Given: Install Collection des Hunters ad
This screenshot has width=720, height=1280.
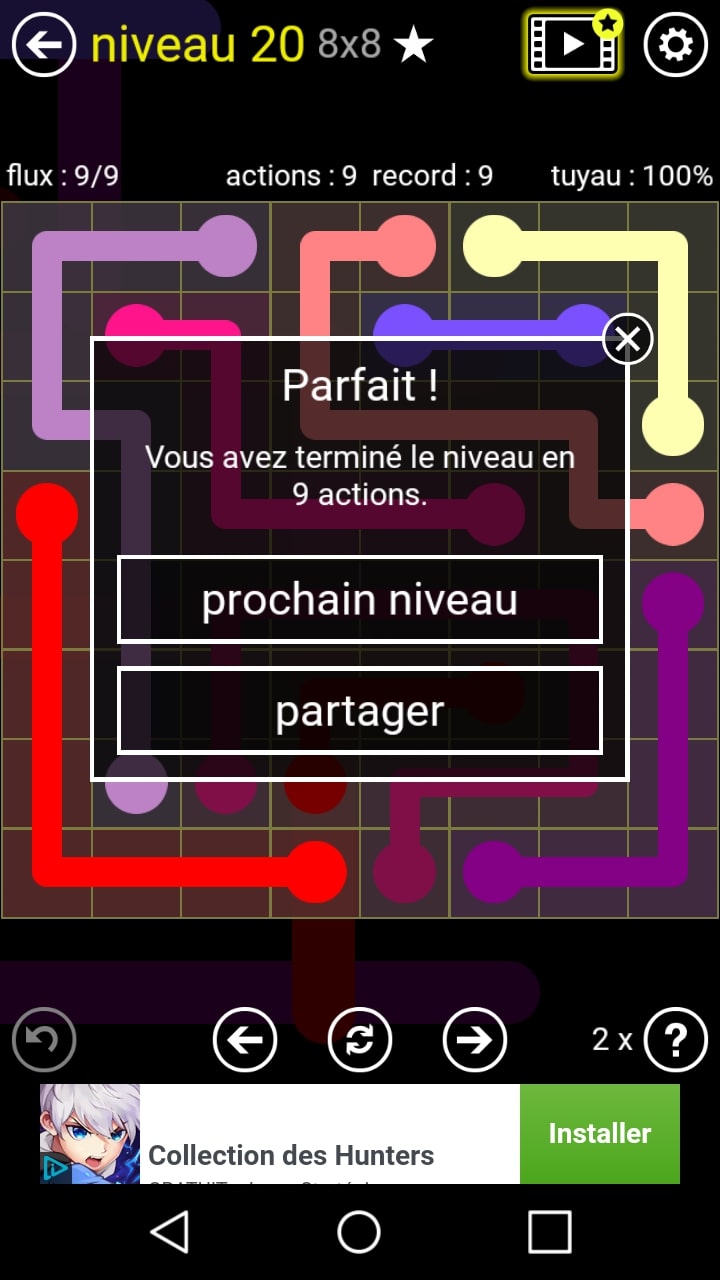Looking at the screenshot, I should click(599, 1134).
